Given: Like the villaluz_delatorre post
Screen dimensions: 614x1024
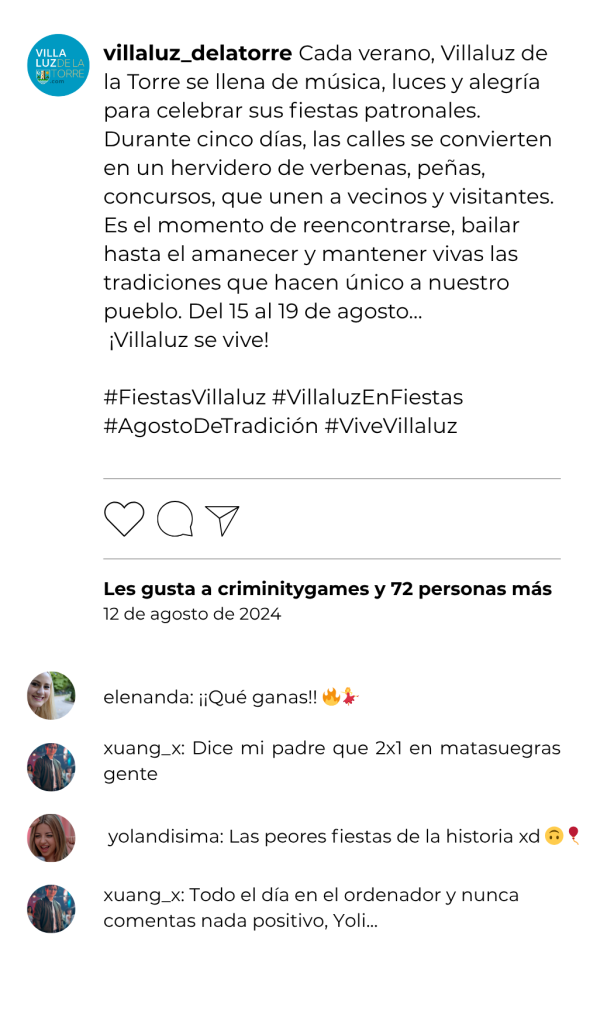Looking at the screenshot, I should (124, 519).
